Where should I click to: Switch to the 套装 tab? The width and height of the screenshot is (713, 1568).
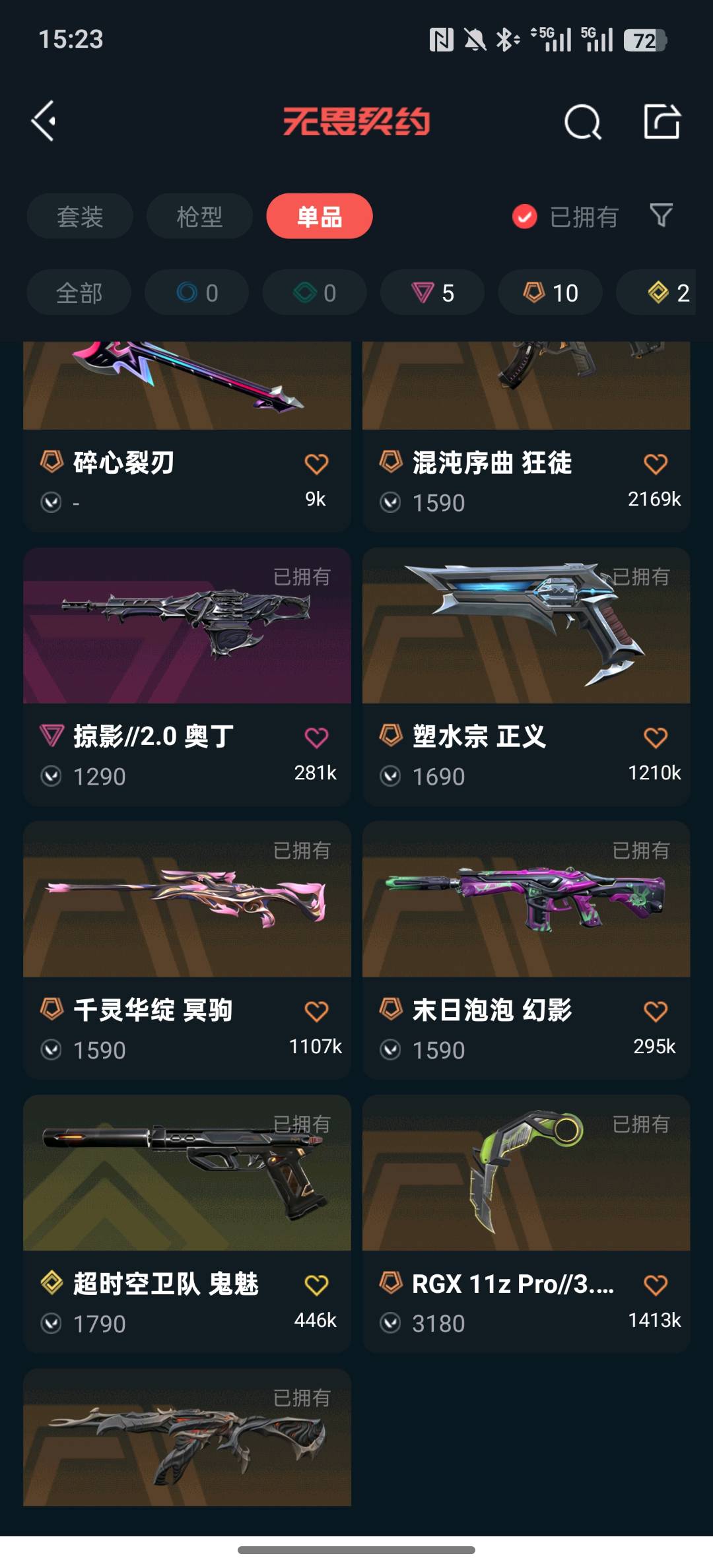pyautogui.click(x=80, y=216)
